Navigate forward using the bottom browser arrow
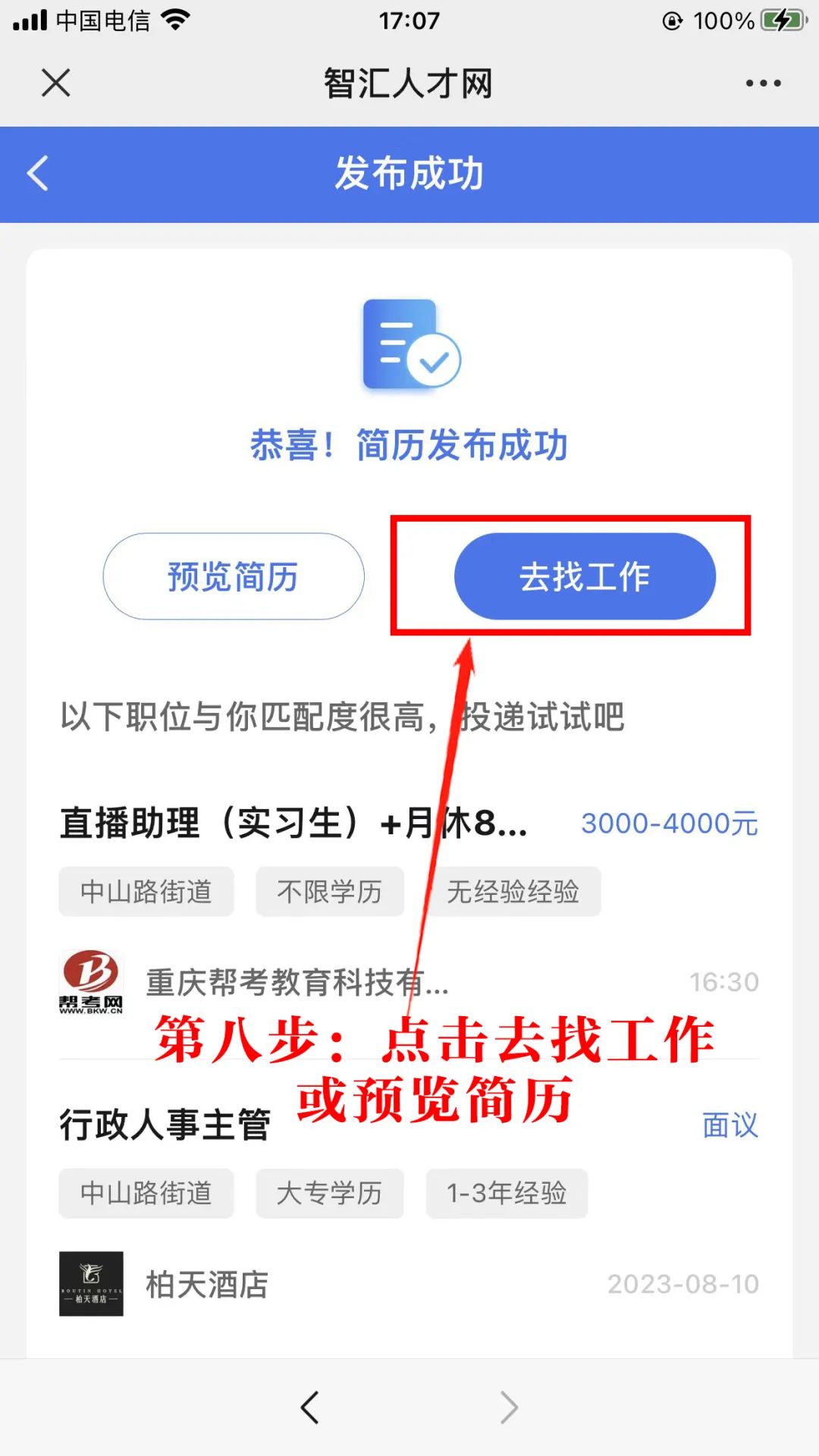 click(509, 1407)
